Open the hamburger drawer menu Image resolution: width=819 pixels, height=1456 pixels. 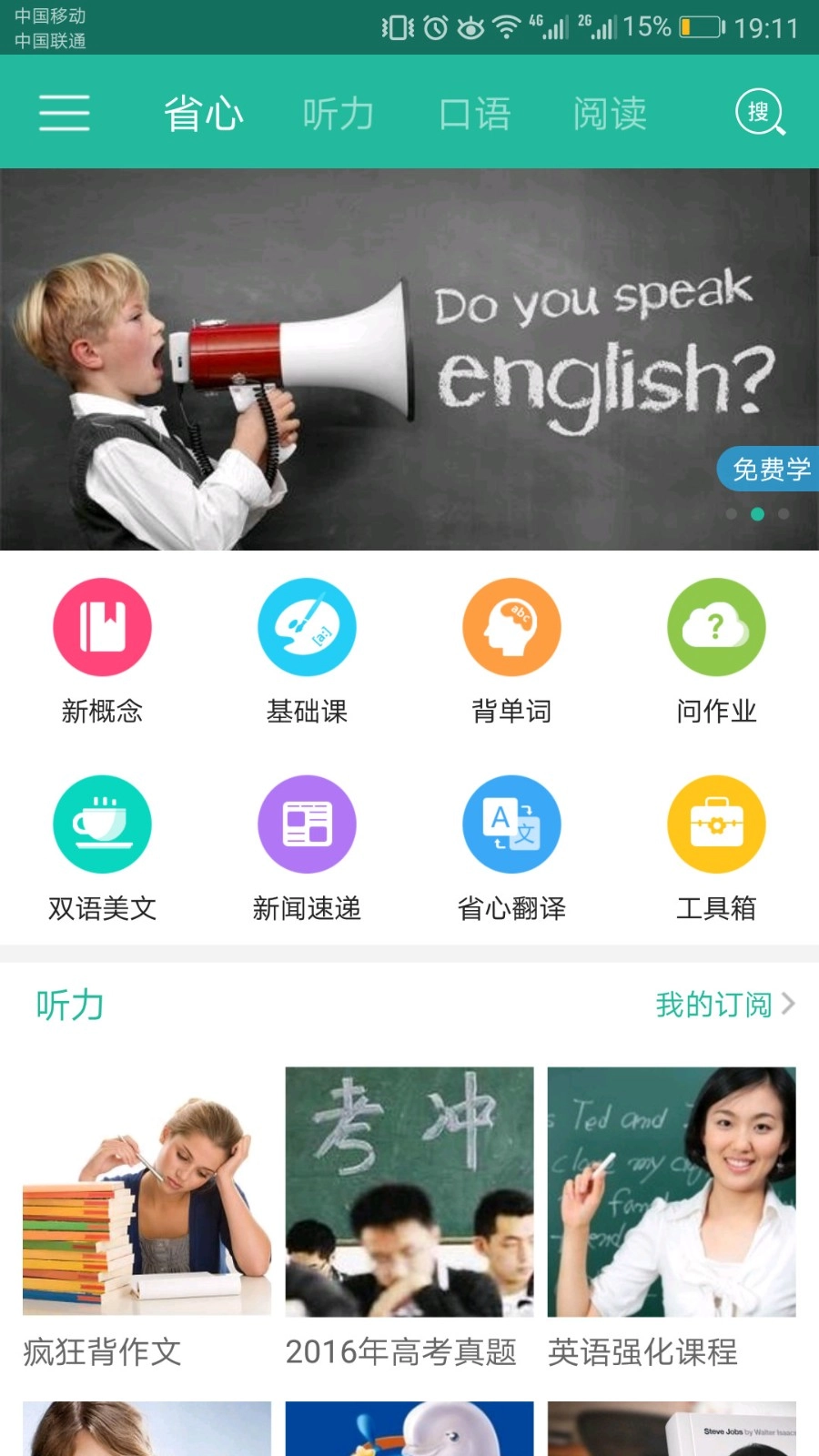tap(64, 113)
